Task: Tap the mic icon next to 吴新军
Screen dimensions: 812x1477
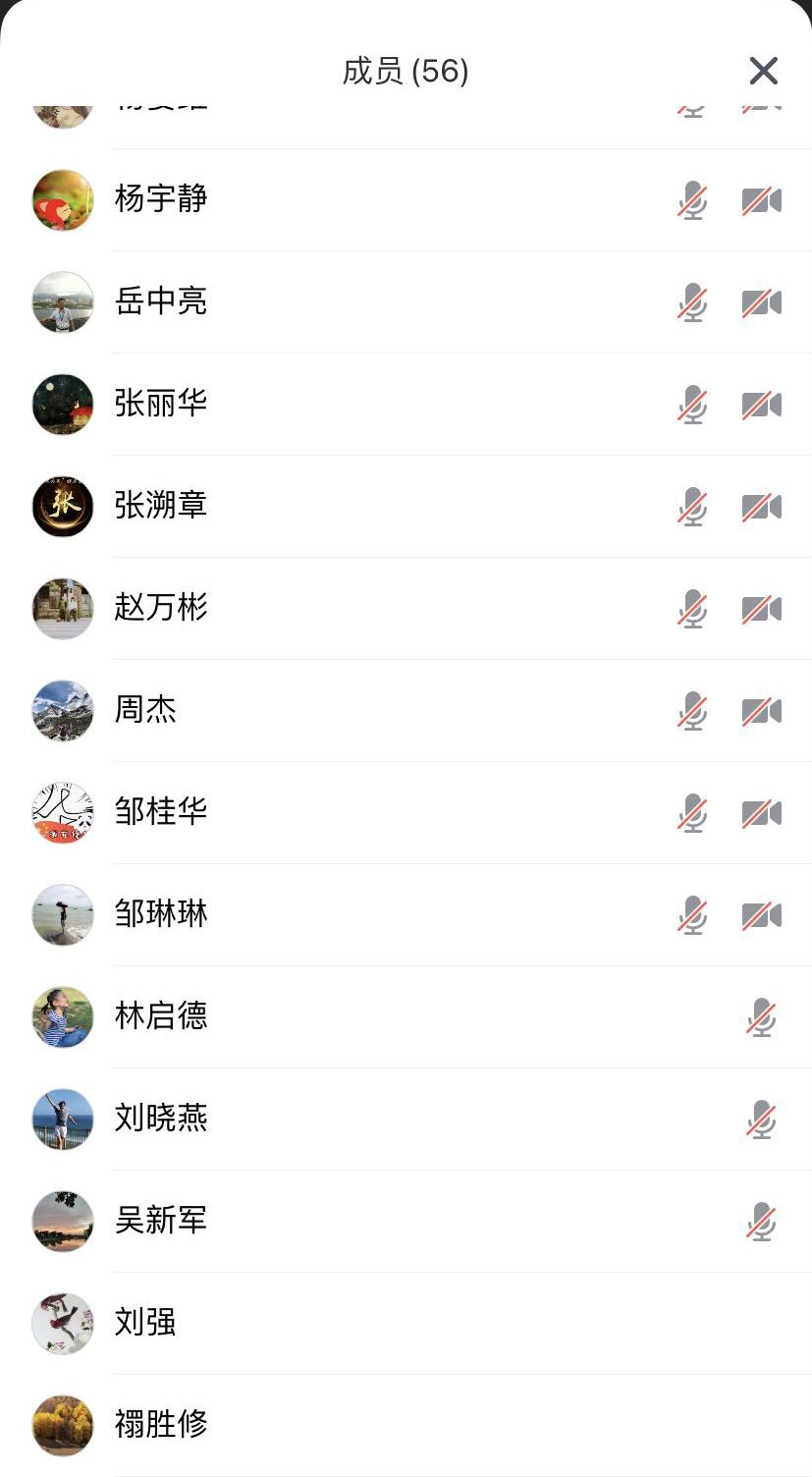Action: tap(761, 1222)
